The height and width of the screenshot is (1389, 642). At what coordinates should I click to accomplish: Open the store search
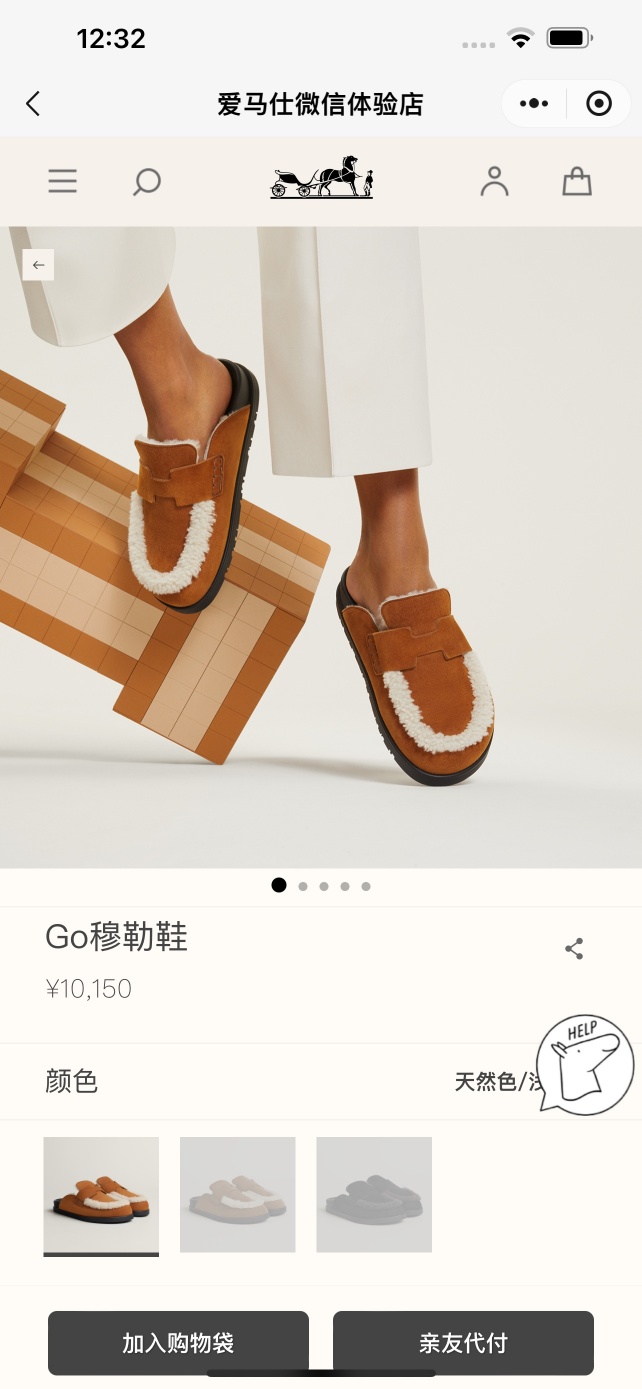(x=147, y=182)
